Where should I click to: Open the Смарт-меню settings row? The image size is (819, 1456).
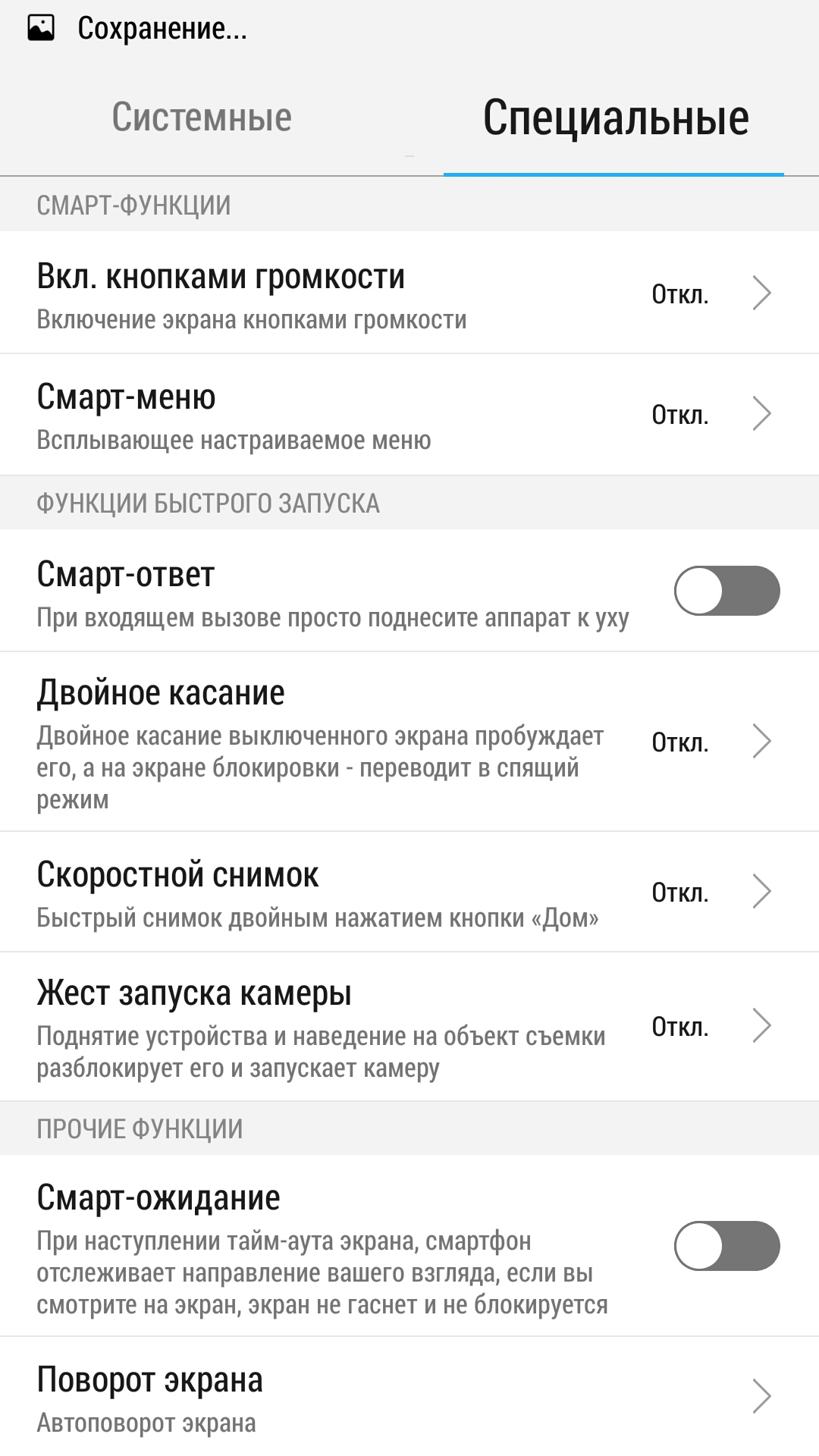(x=409, y=415)
